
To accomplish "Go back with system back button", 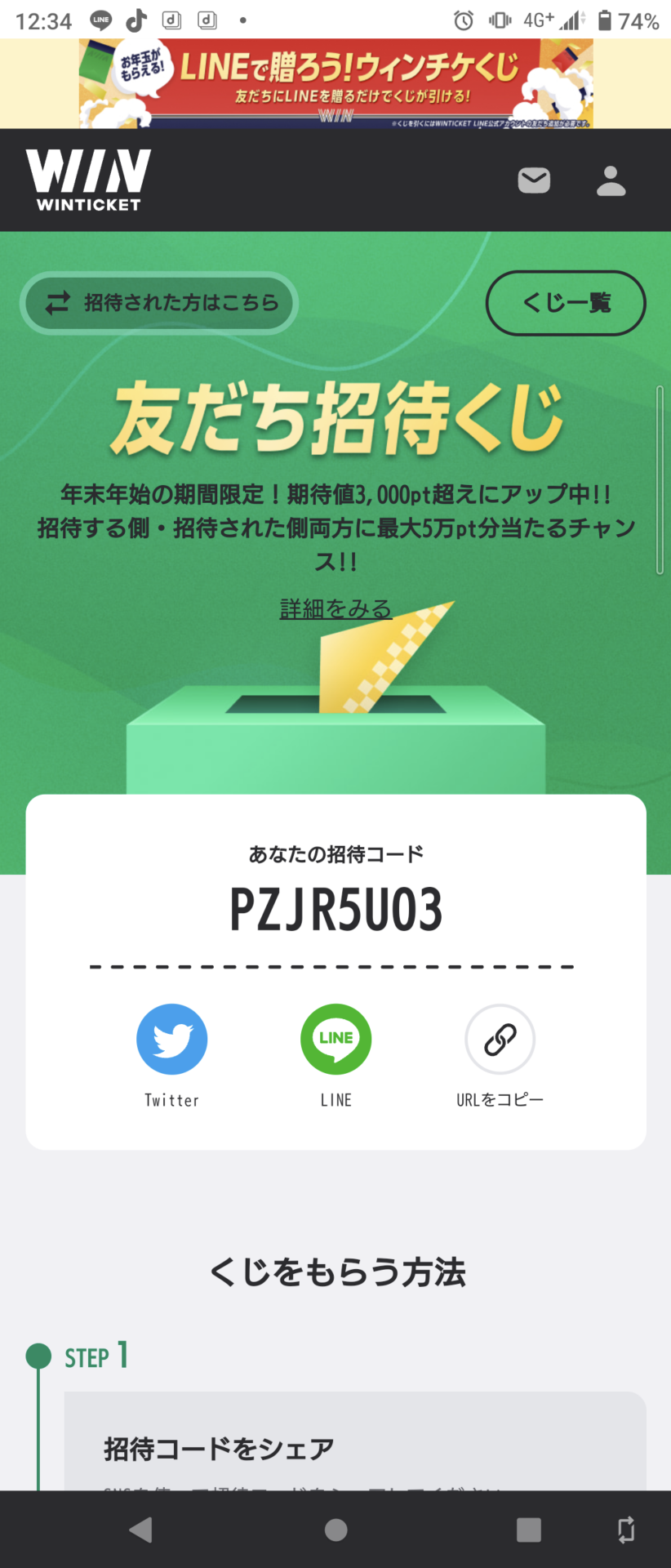I will [x=141, y=1530].
